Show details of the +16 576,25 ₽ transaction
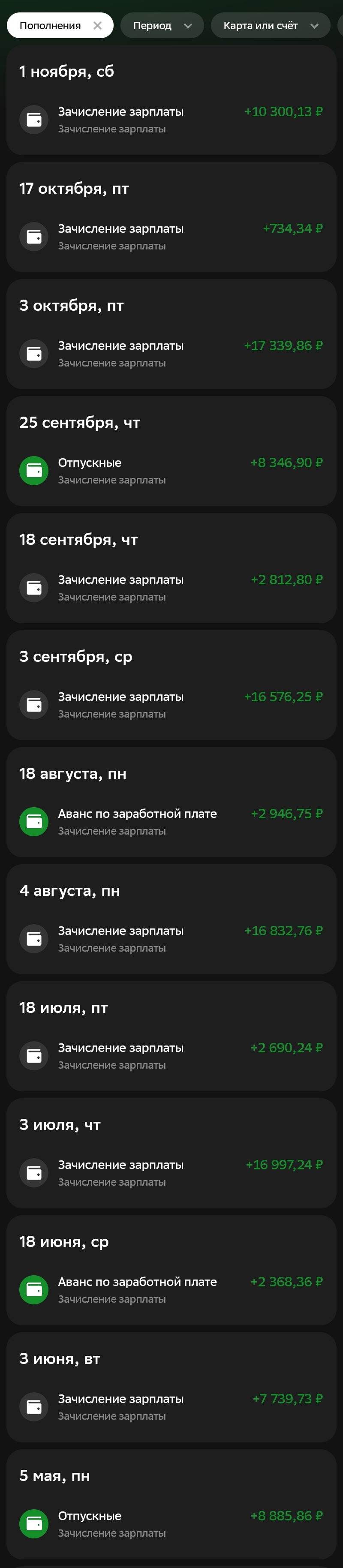This screenshot has width=343, height=1568. (x=171, y=705)
